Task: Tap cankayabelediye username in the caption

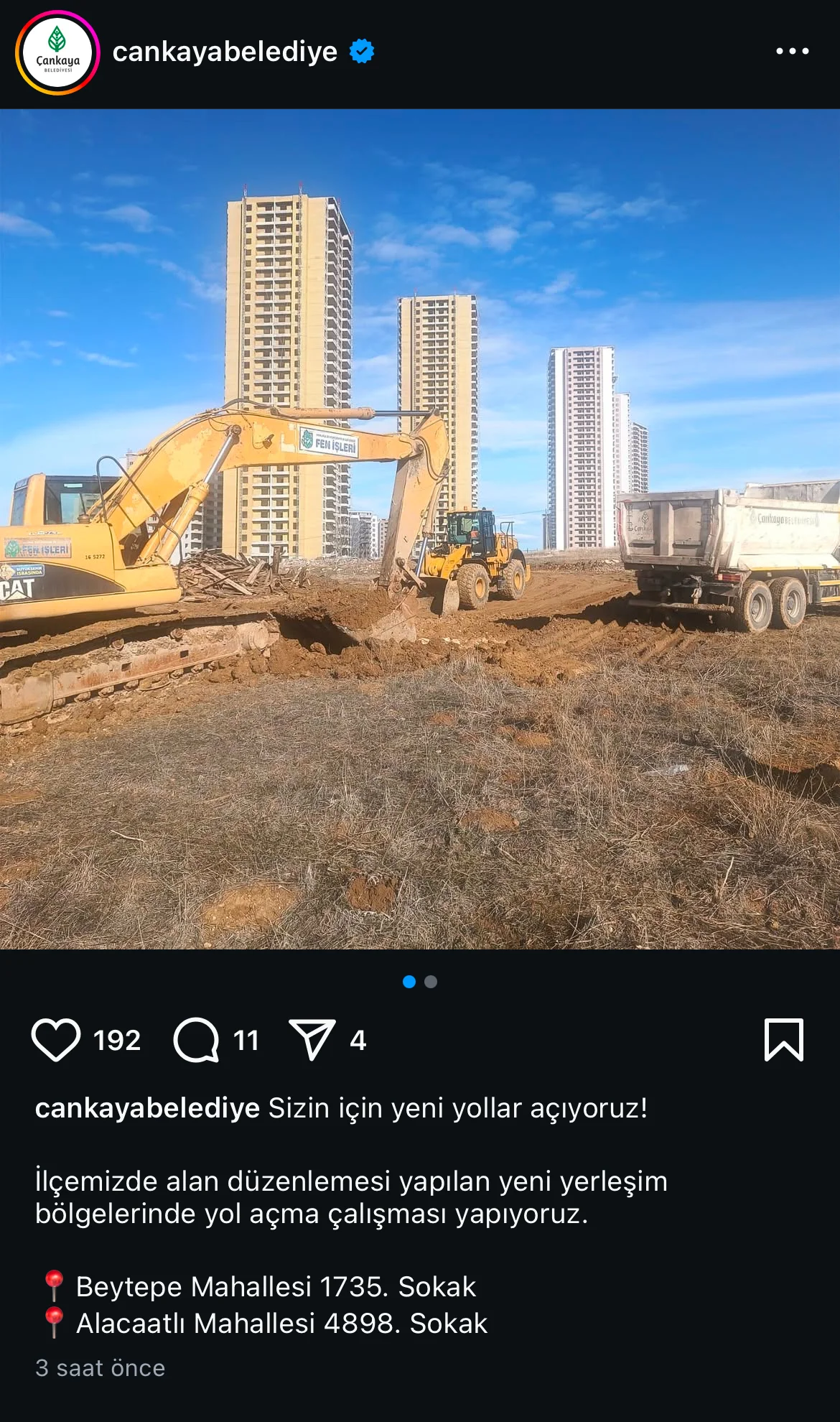Action: [147, 1108]
